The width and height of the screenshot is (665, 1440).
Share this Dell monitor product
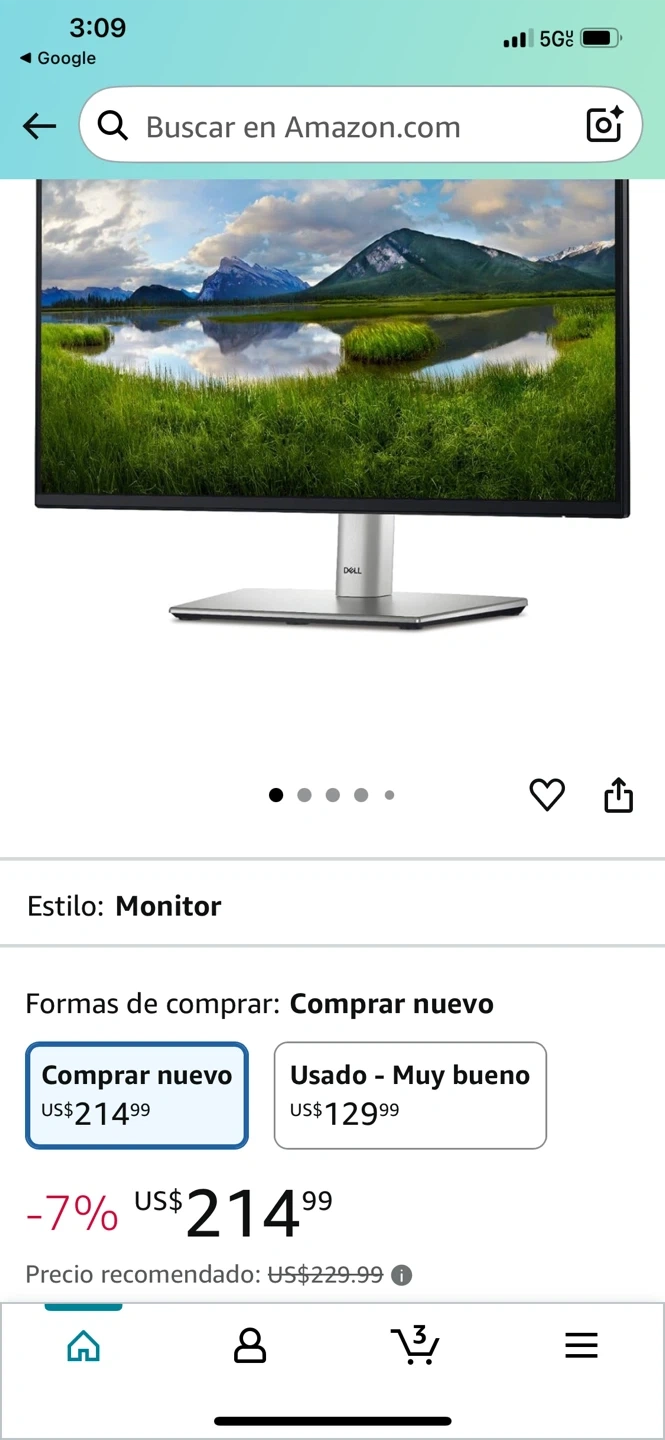(x=618, y=795)
